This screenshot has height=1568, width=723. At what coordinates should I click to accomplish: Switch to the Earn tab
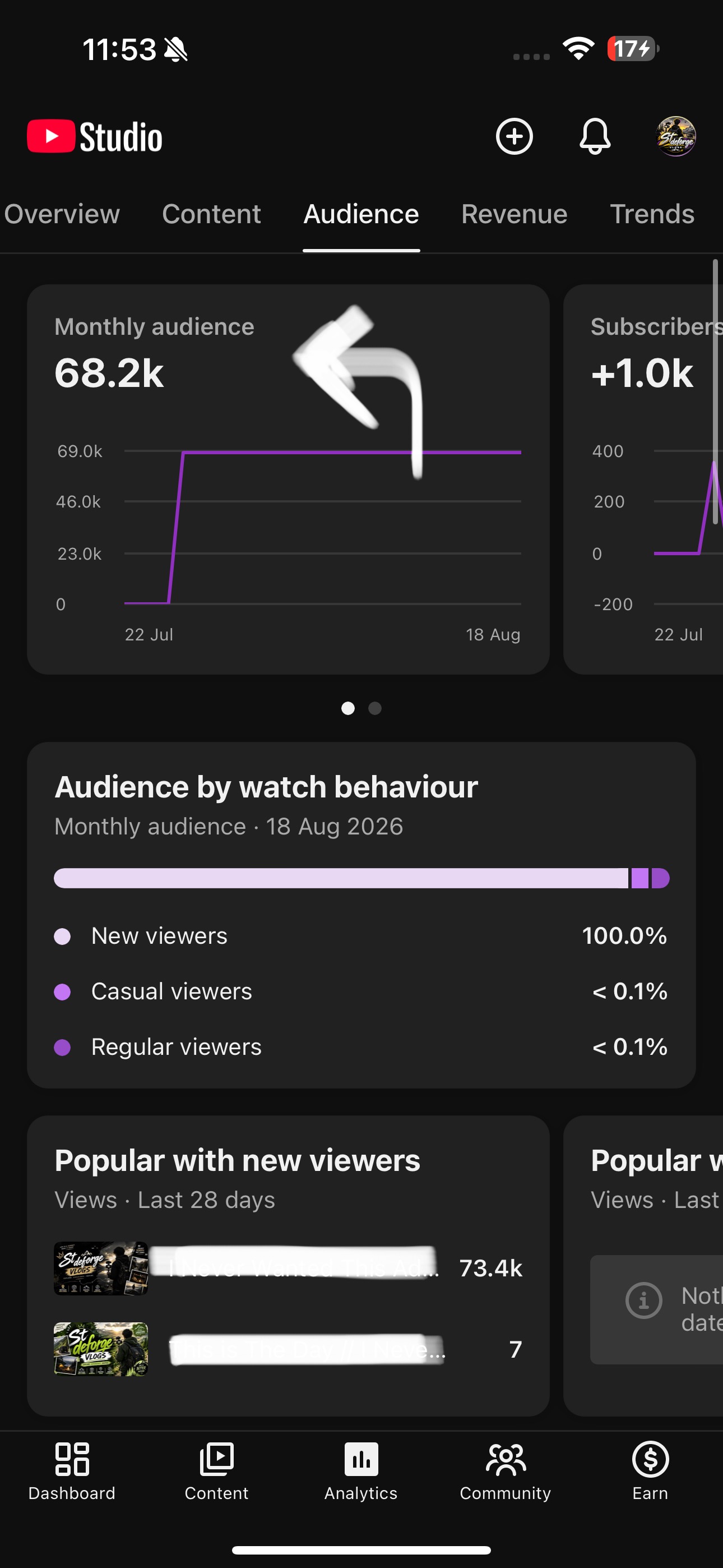650,1471
